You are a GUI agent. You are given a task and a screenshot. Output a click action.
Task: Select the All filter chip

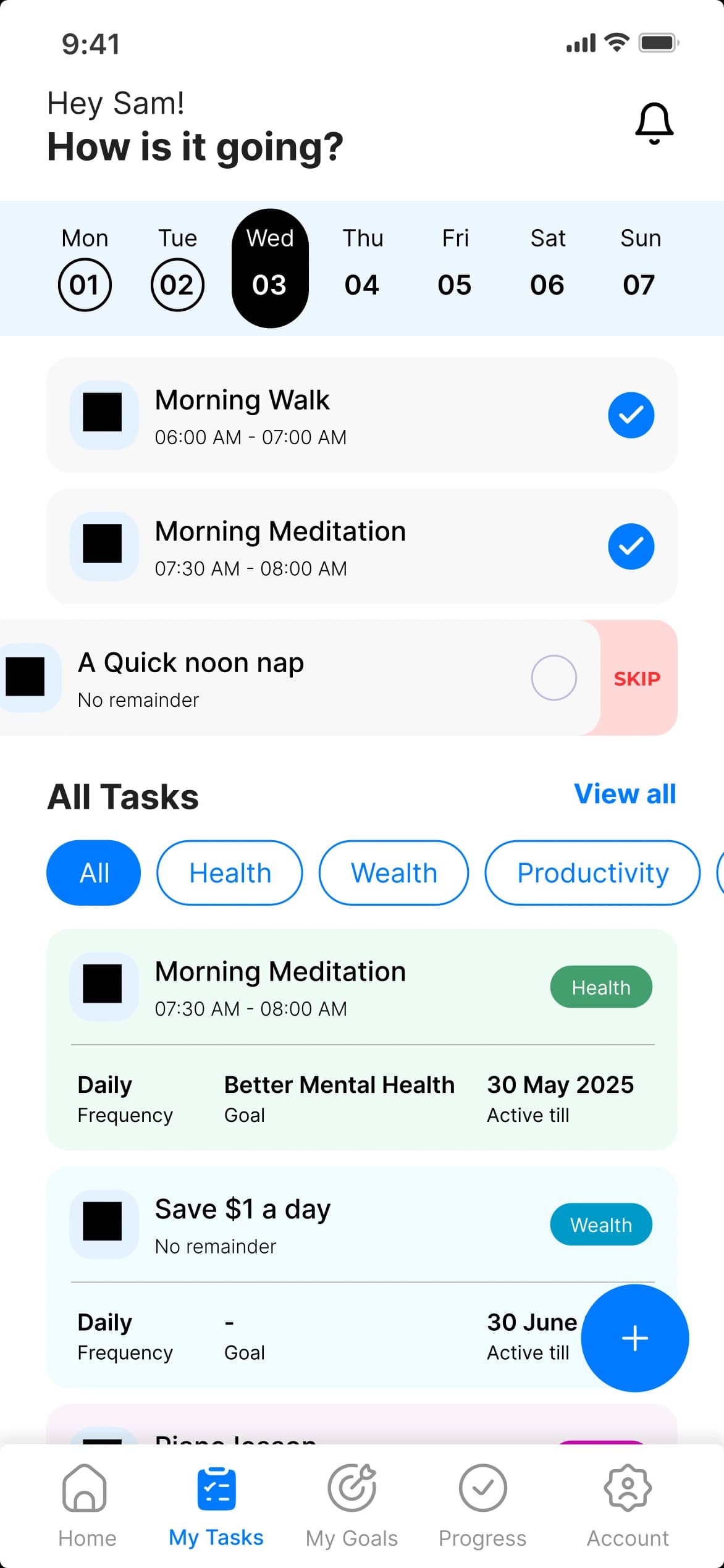click(94, 873)
